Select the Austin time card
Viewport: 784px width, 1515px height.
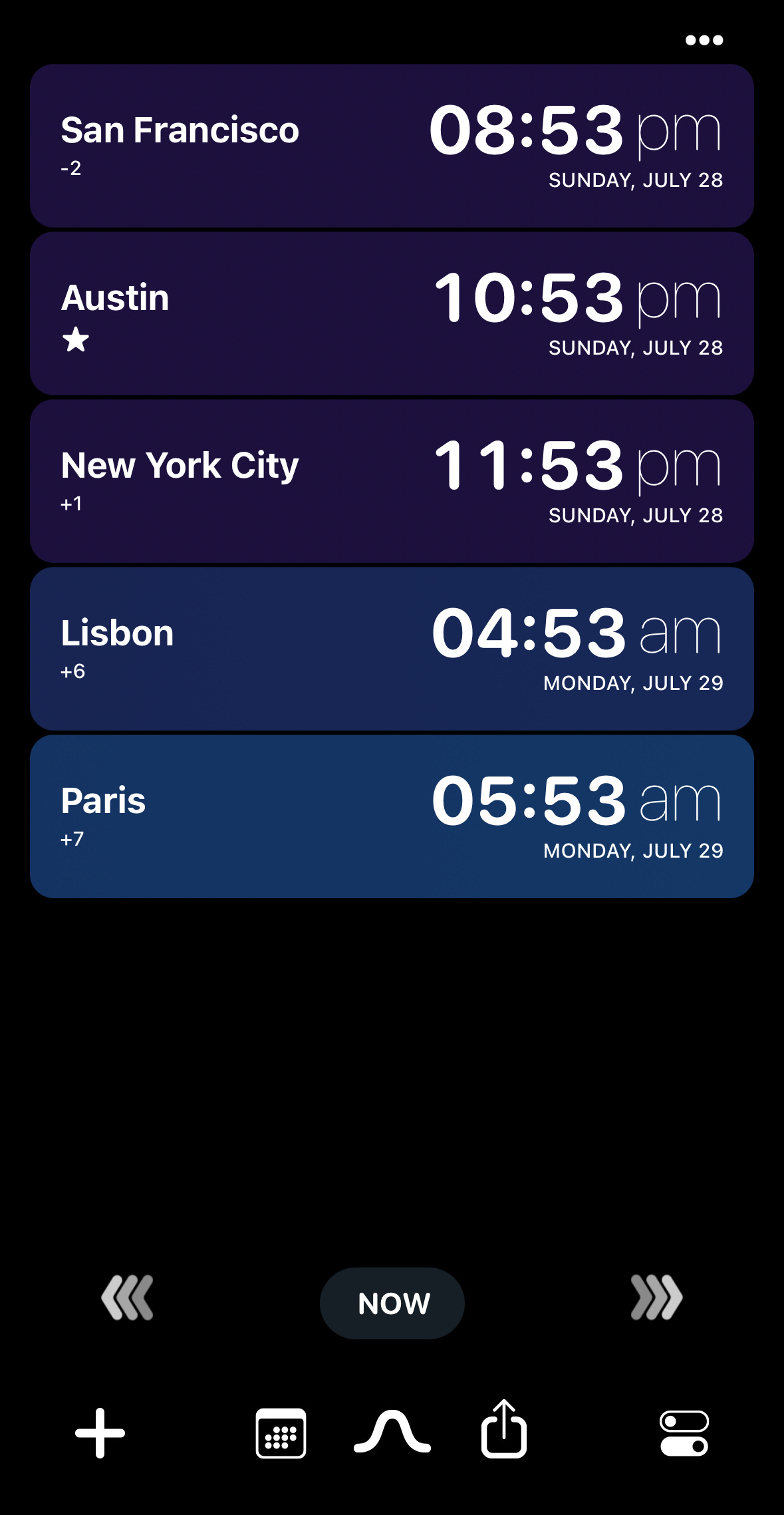click(392, 313)
